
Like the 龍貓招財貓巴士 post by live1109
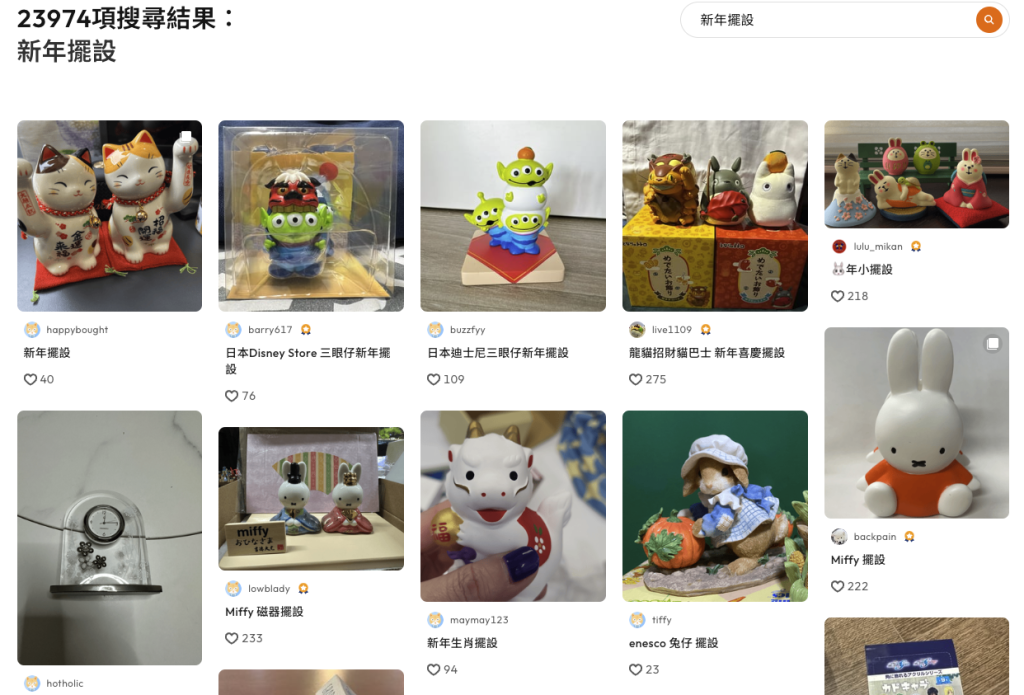[x=636, y=380]
